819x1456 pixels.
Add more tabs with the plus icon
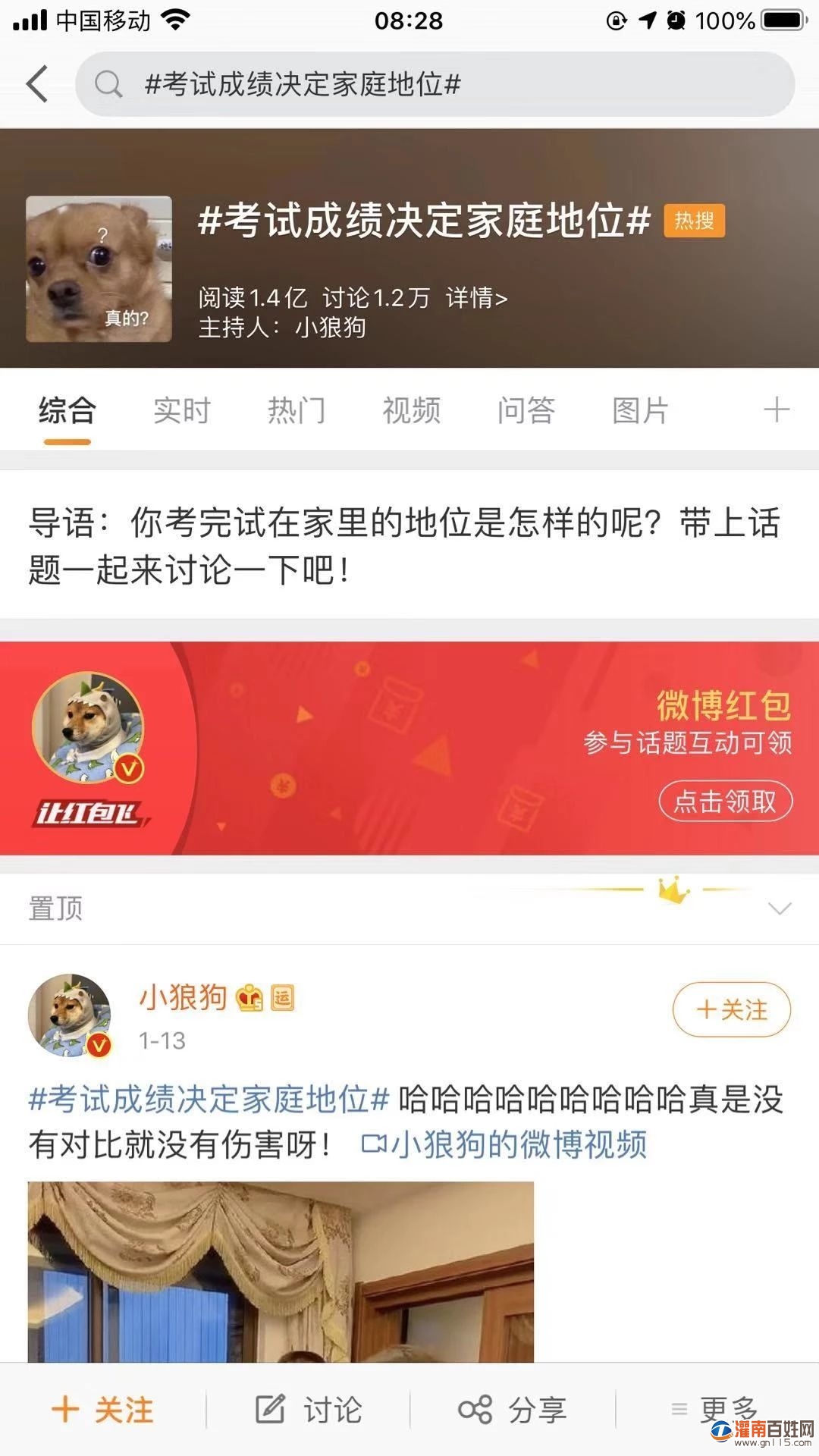click(x=776, y=410)
